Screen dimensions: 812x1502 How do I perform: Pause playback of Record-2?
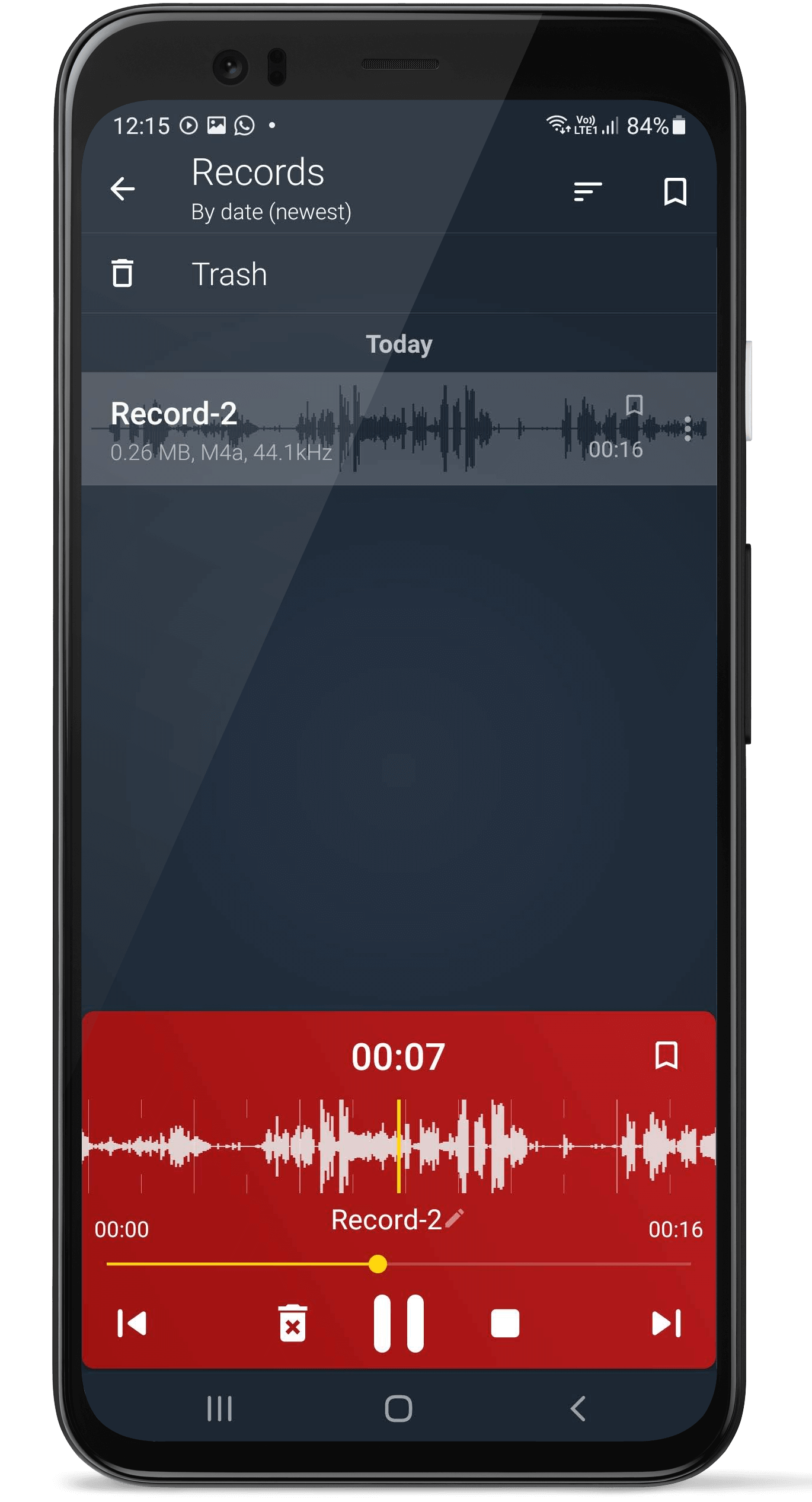tap(399, 1324)
